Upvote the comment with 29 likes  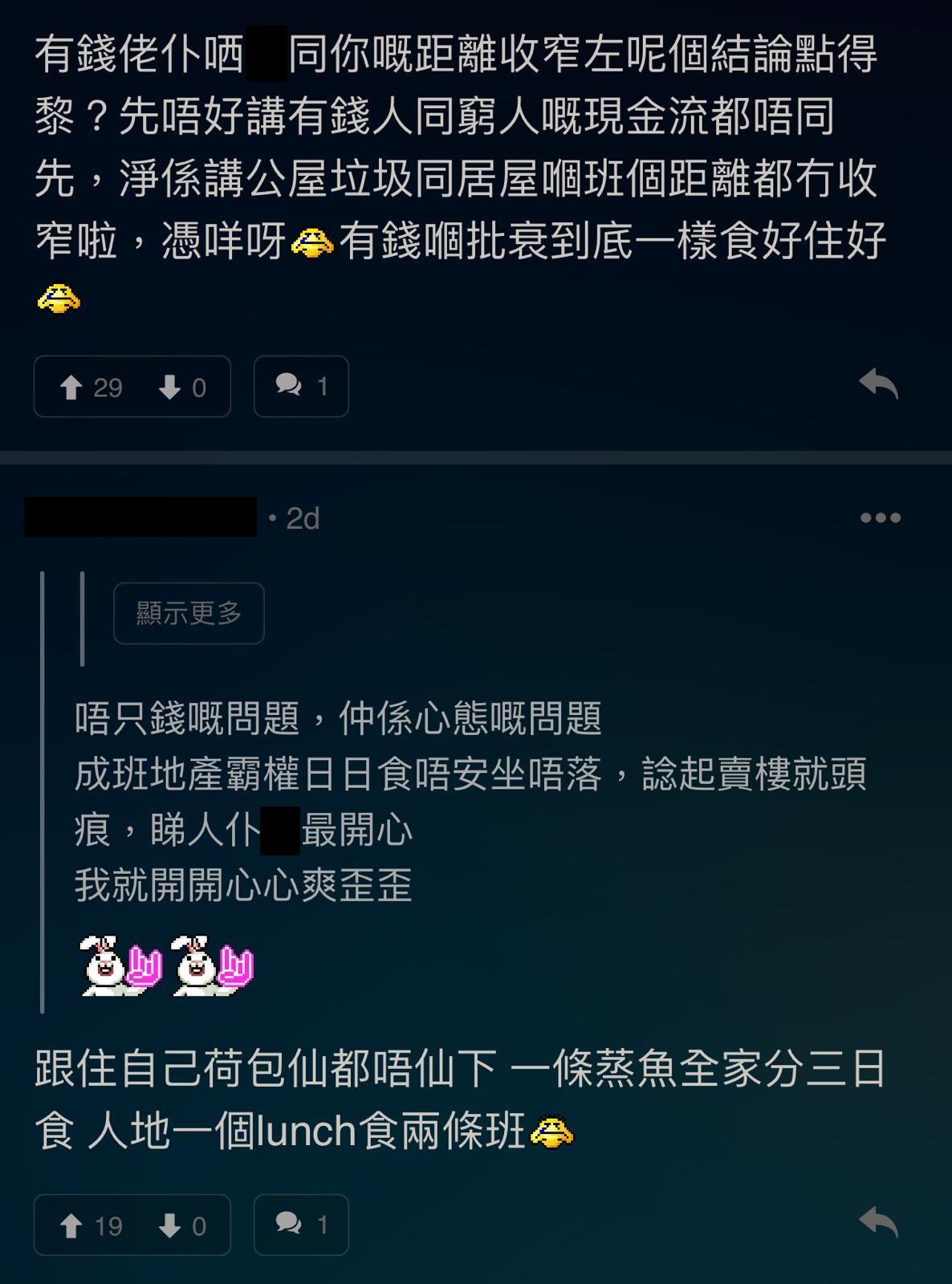point(72,388)
